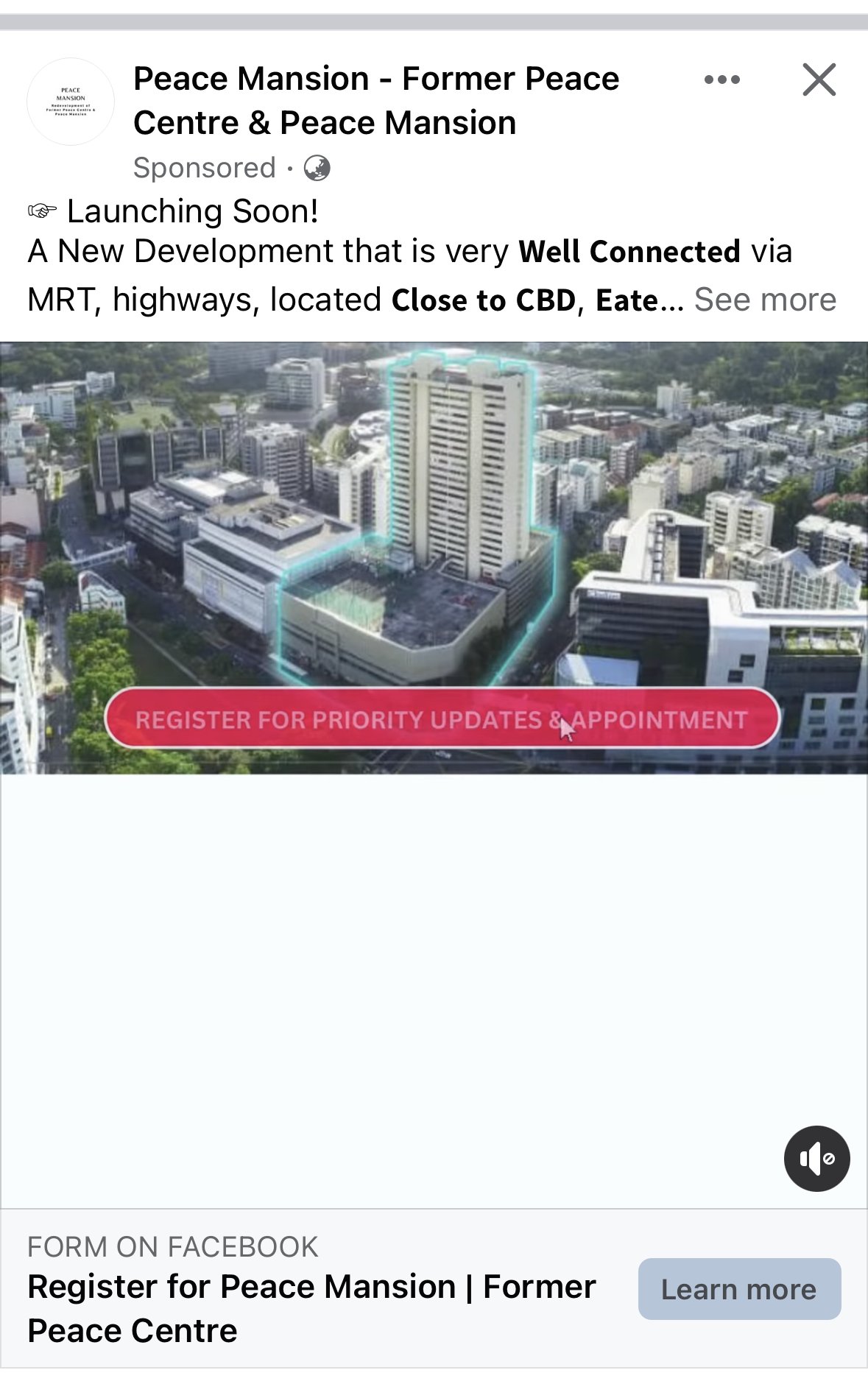Tap the Learn more button
868x1384 pixels.
tap(738, 1289)
